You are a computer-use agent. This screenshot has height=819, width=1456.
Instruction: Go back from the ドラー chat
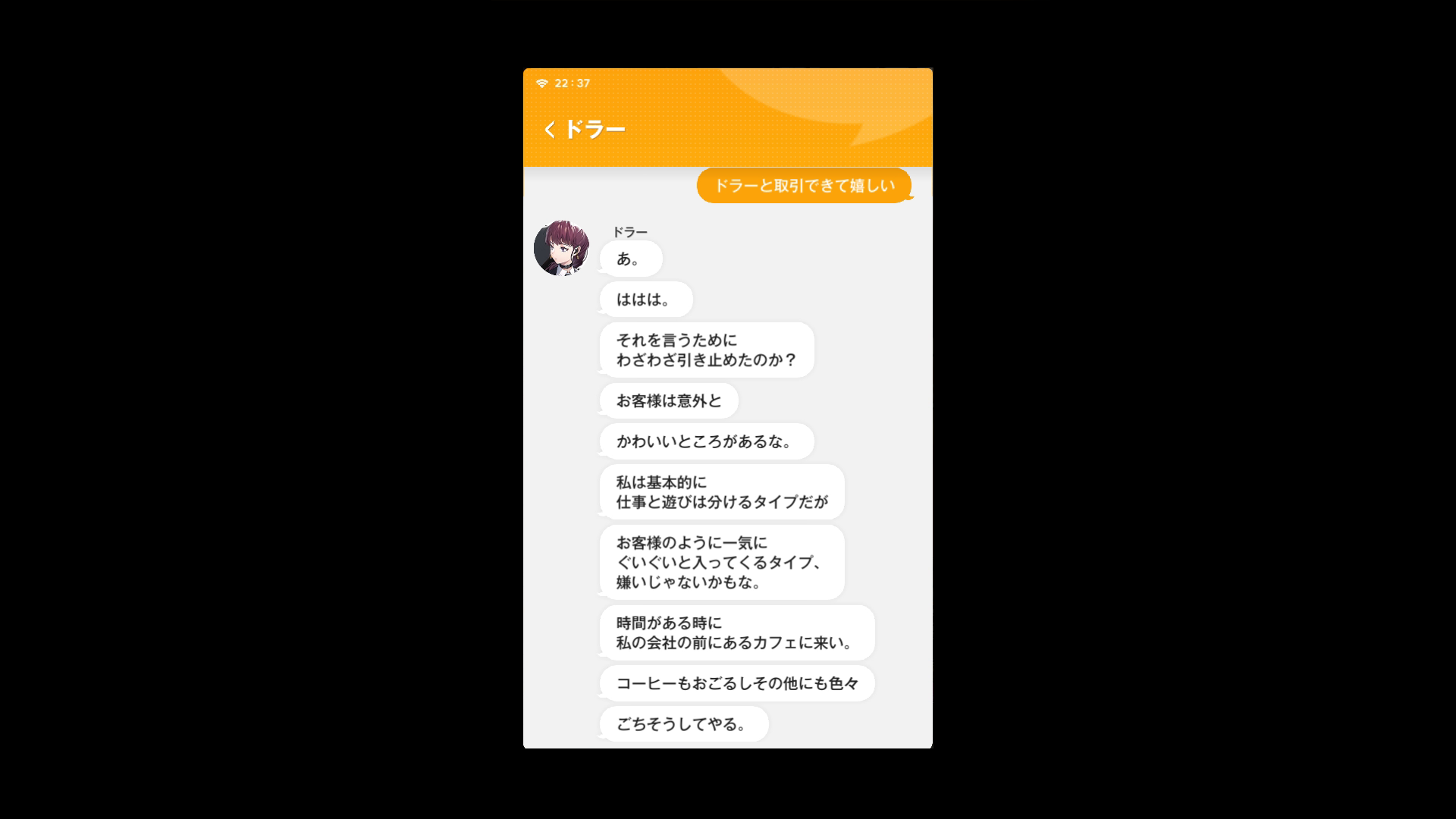pyautogui.click(x=550, y=130)
